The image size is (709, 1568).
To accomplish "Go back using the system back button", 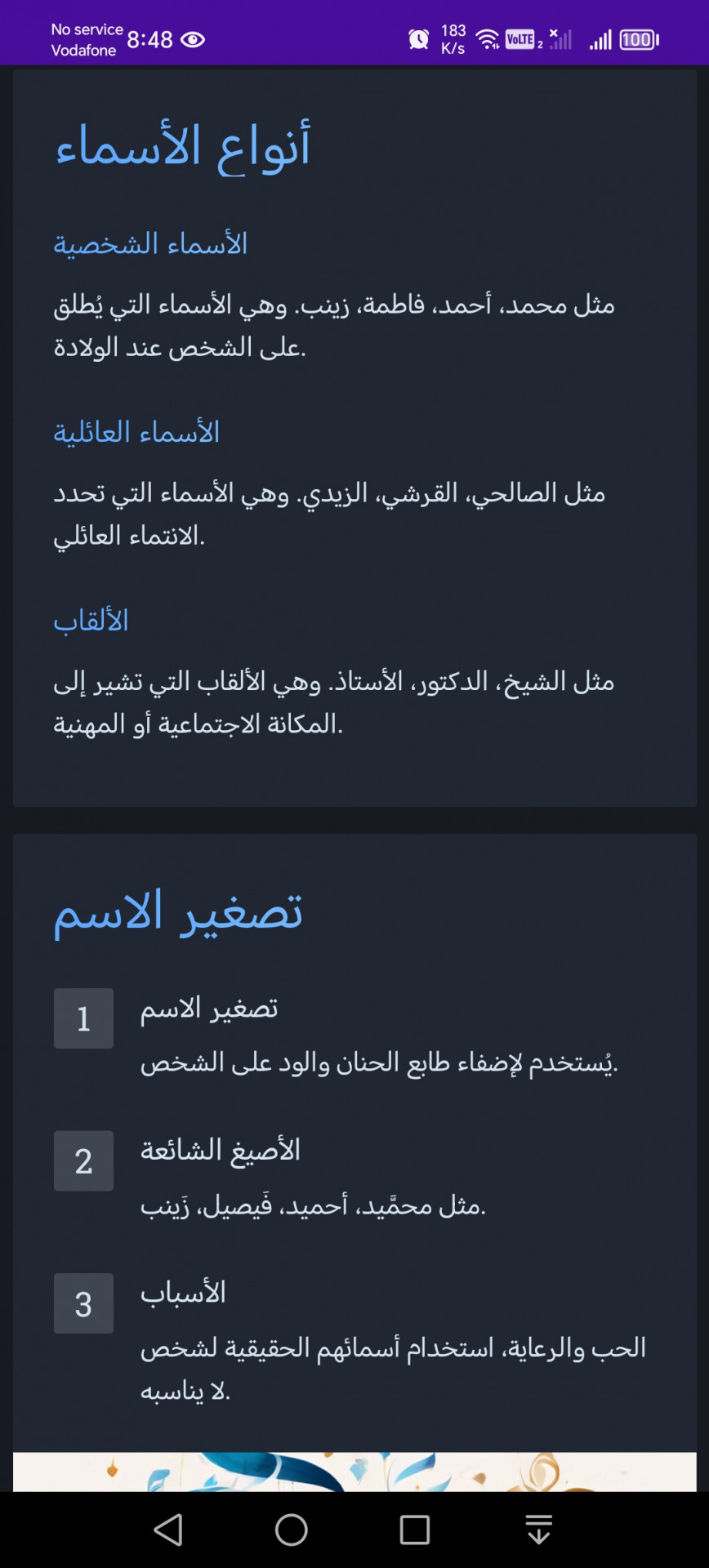I will point(168,1530).
